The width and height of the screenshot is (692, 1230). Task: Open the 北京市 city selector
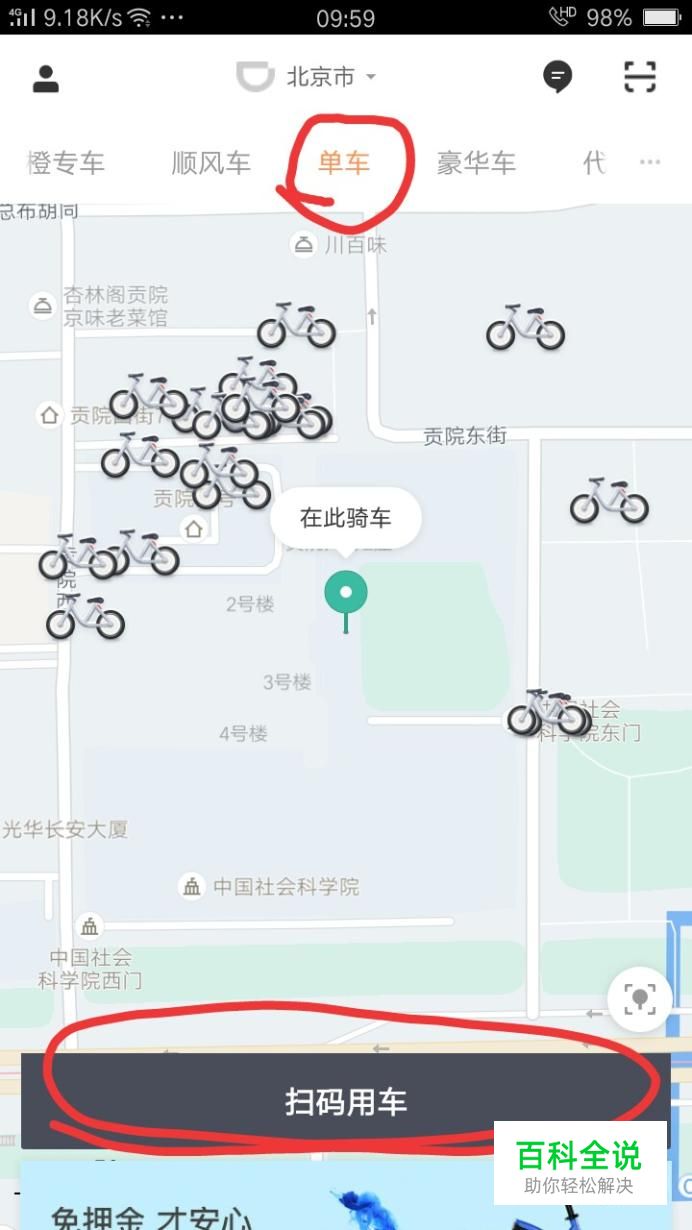(307, 77)
